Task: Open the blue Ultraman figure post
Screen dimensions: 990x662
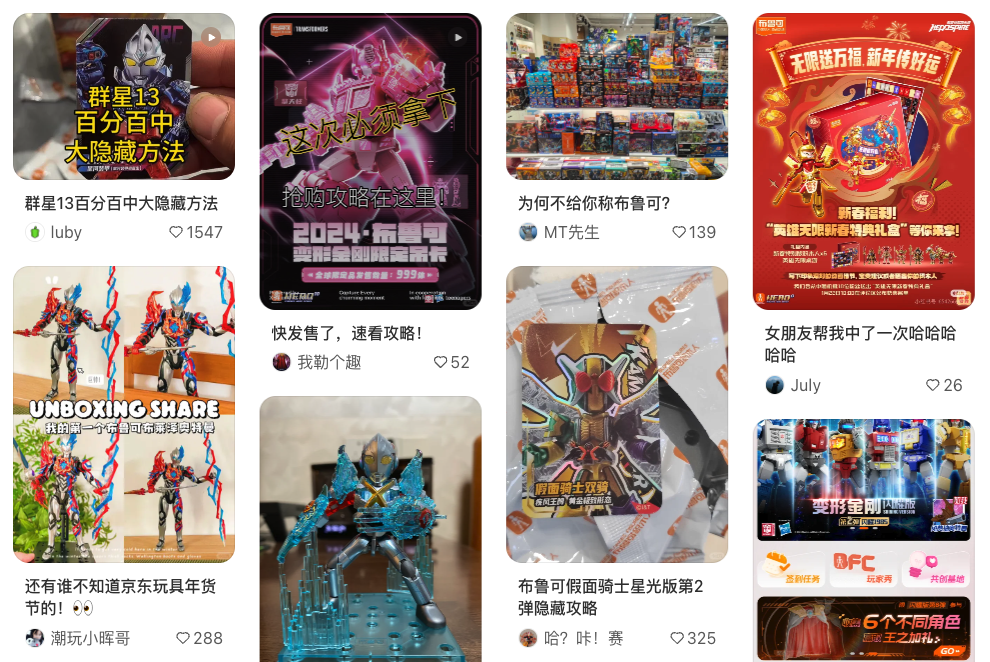Action: point(370,530)
